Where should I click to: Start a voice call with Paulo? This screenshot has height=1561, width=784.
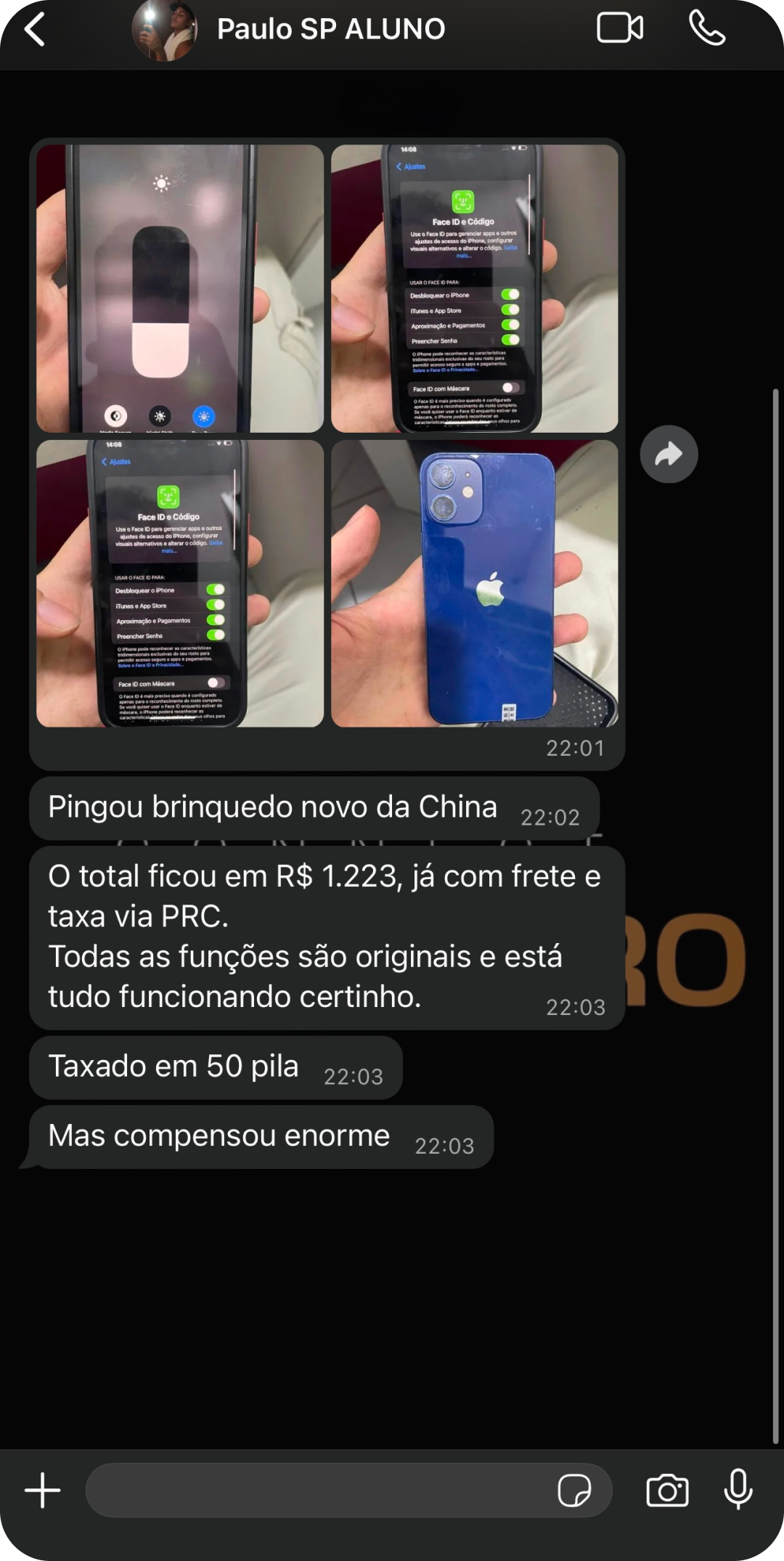706,29
